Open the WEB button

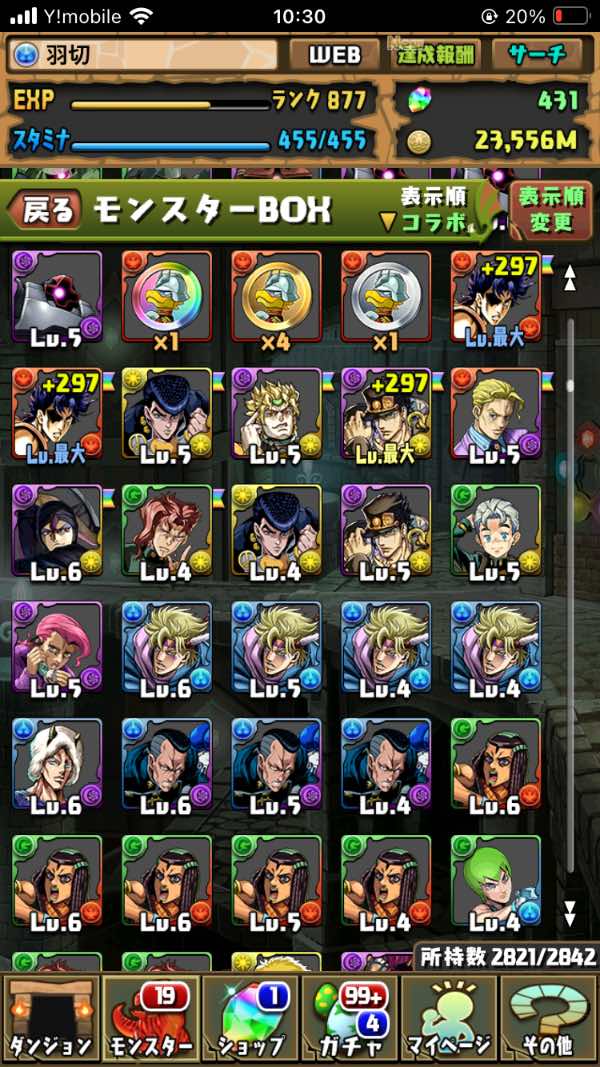[x=334, y=55]
